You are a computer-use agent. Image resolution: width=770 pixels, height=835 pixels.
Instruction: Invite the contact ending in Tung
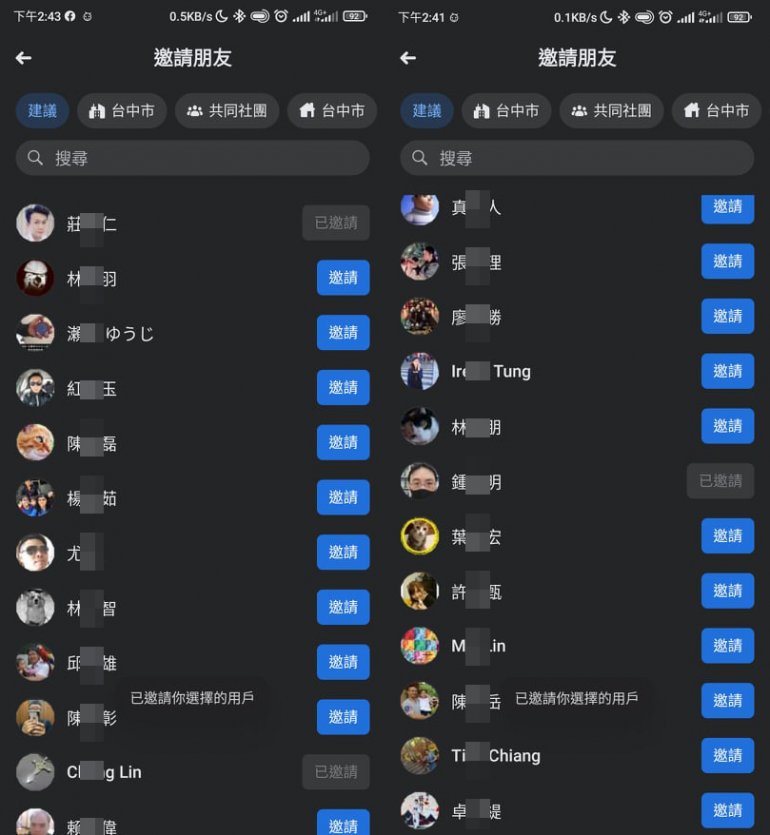coord(727,371)
